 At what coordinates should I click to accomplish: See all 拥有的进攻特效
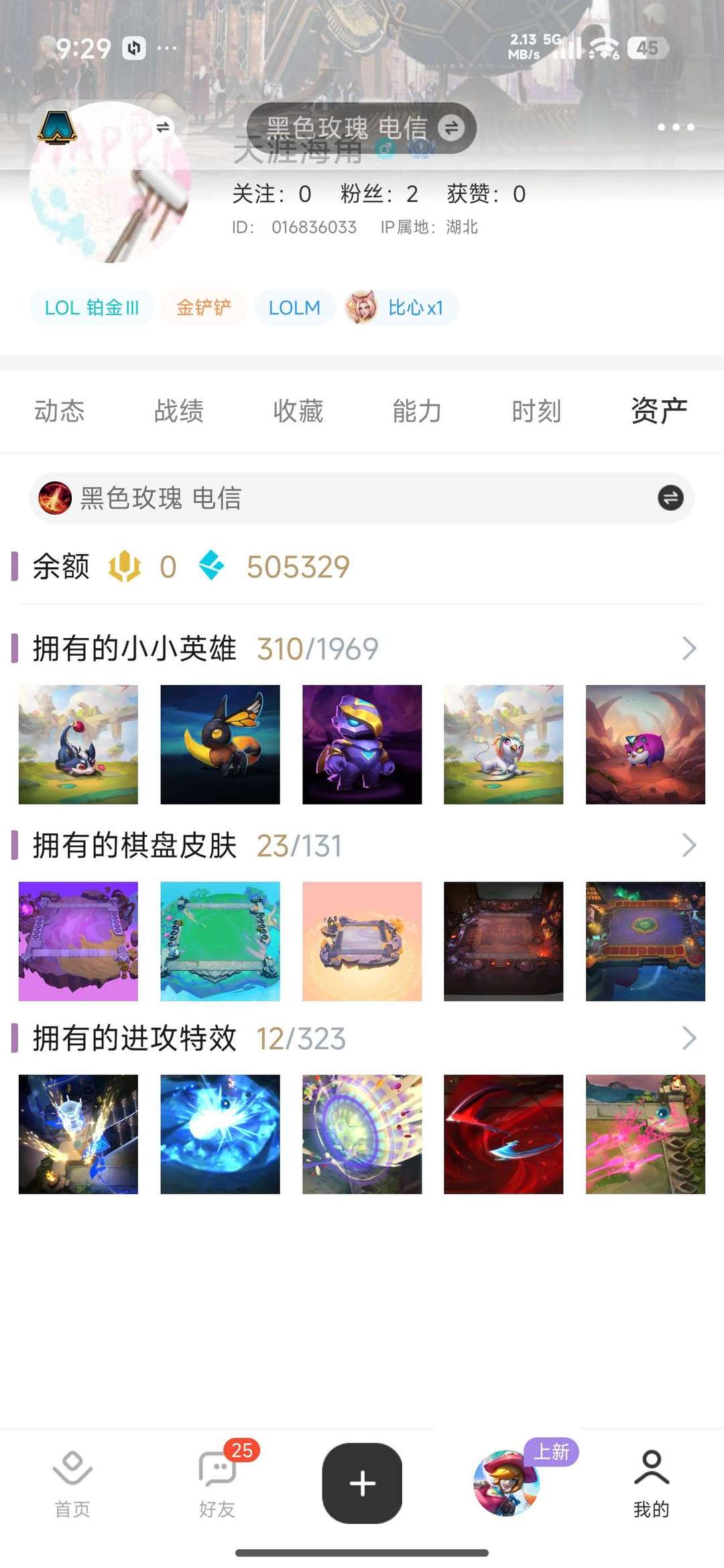coord(689,1038)
